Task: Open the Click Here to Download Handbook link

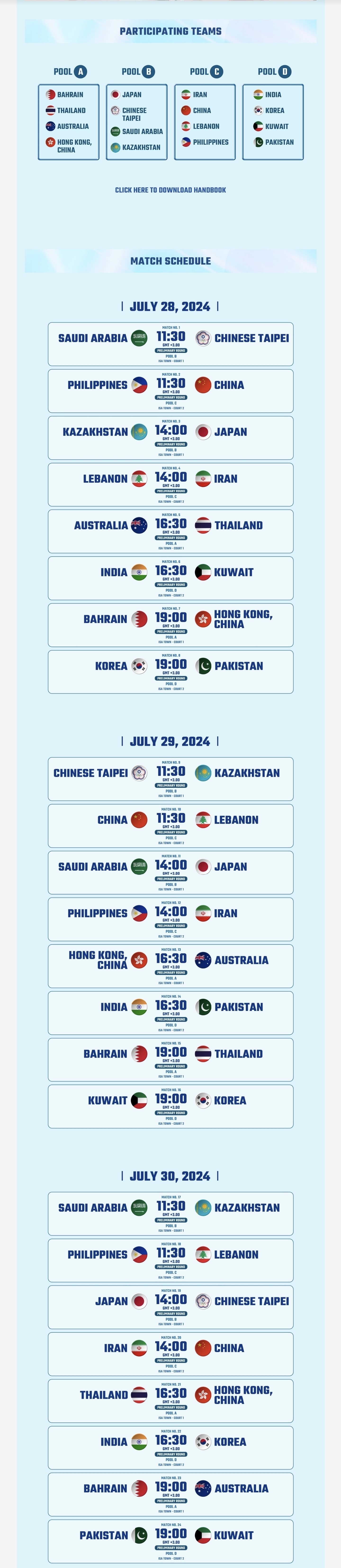Action: pyautogui.click(x=170, y=190)
